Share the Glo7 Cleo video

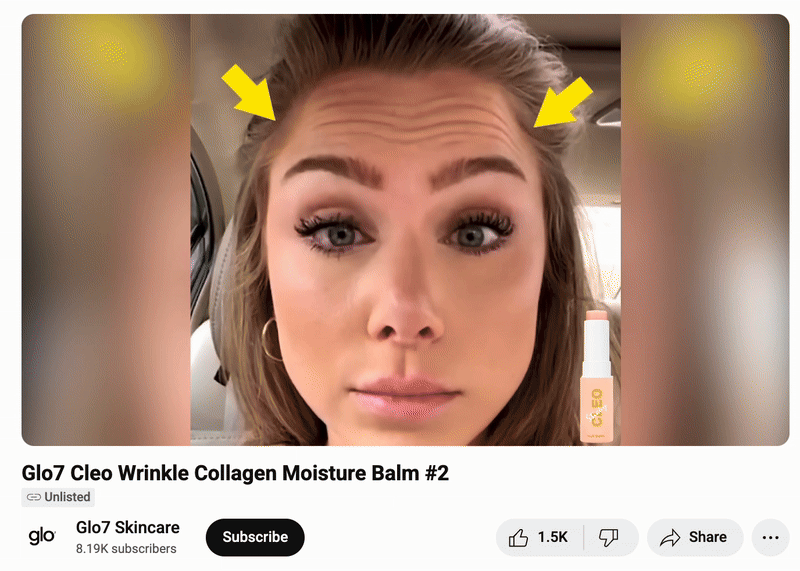point(694,537)
